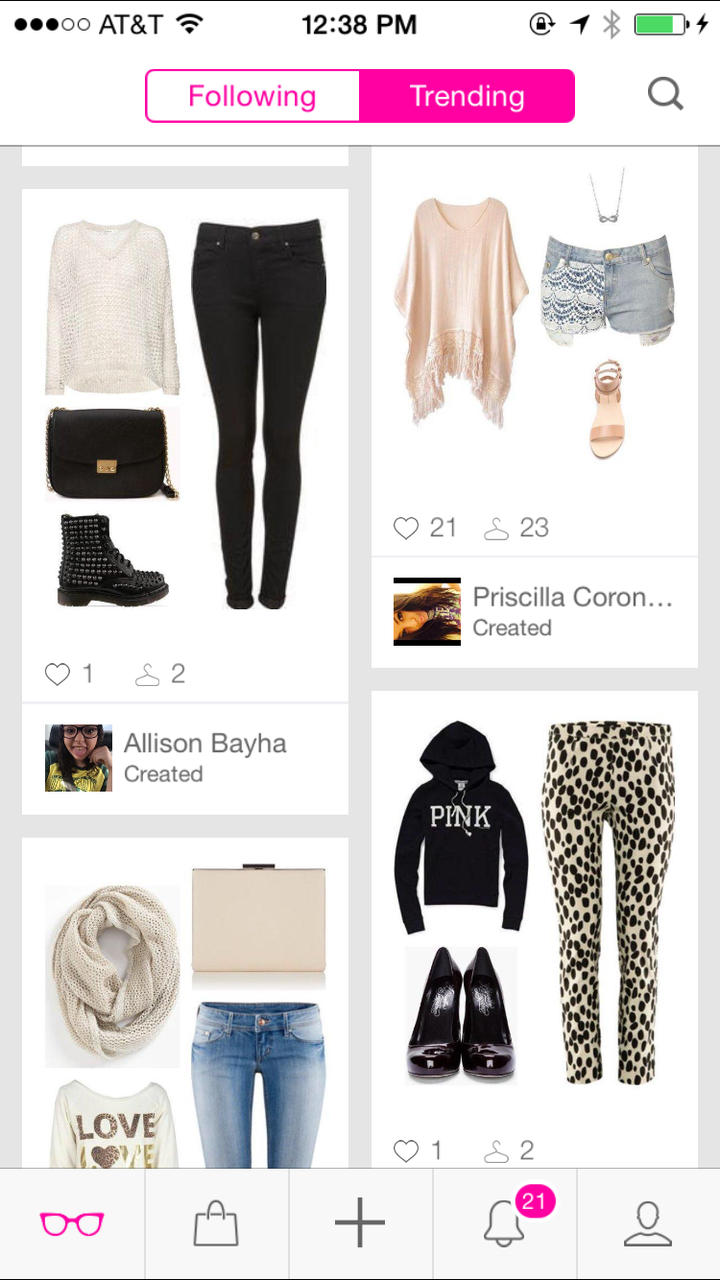The width and height of the screenshot is (720, 1280).
Task: Open the shopping bag tab
Action: coord(216,1223)
